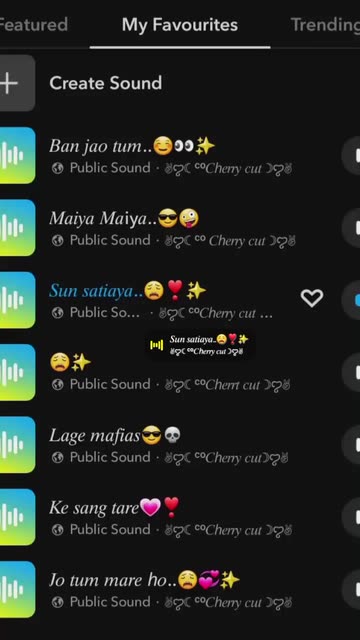The height and width of the screenshot is (640, 360).
Task: Open the Ban jao tum sound
Action: click(x=170, y=156)
